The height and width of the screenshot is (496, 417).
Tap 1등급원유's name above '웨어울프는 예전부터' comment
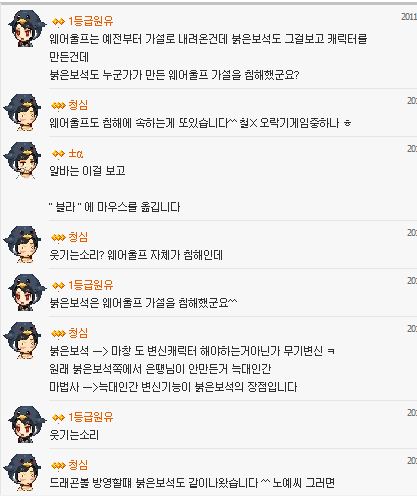click(91, 21)
